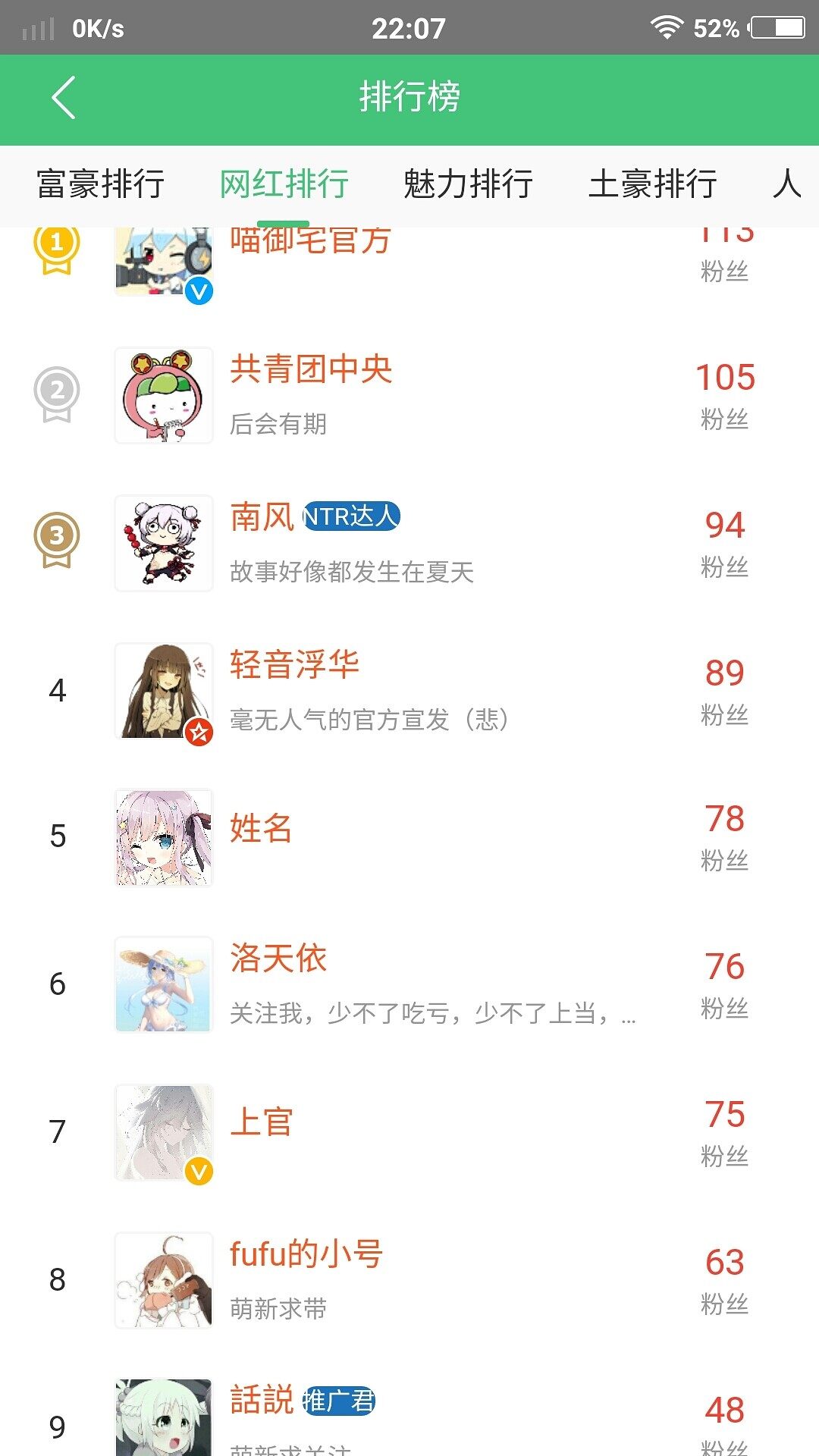Viewport: 819px width, 1456px height.
Task: Go back from the 排行榜 screen
Action: (64, 99)
